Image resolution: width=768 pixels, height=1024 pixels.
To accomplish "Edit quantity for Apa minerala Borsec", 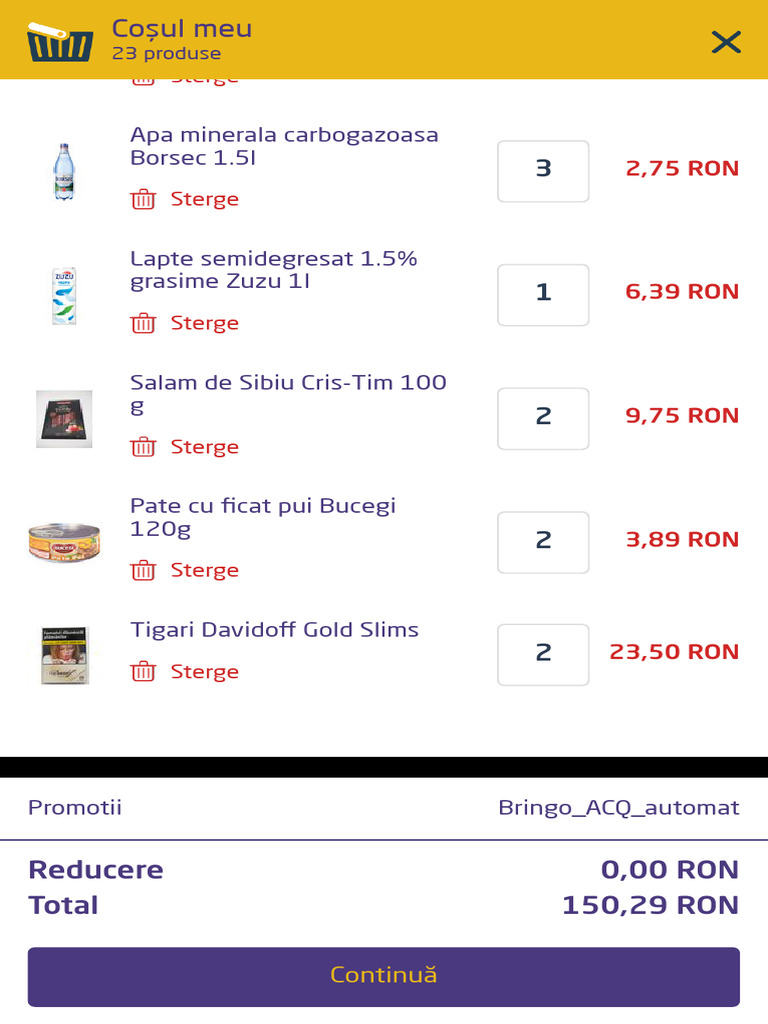I will tap(543, 168).
